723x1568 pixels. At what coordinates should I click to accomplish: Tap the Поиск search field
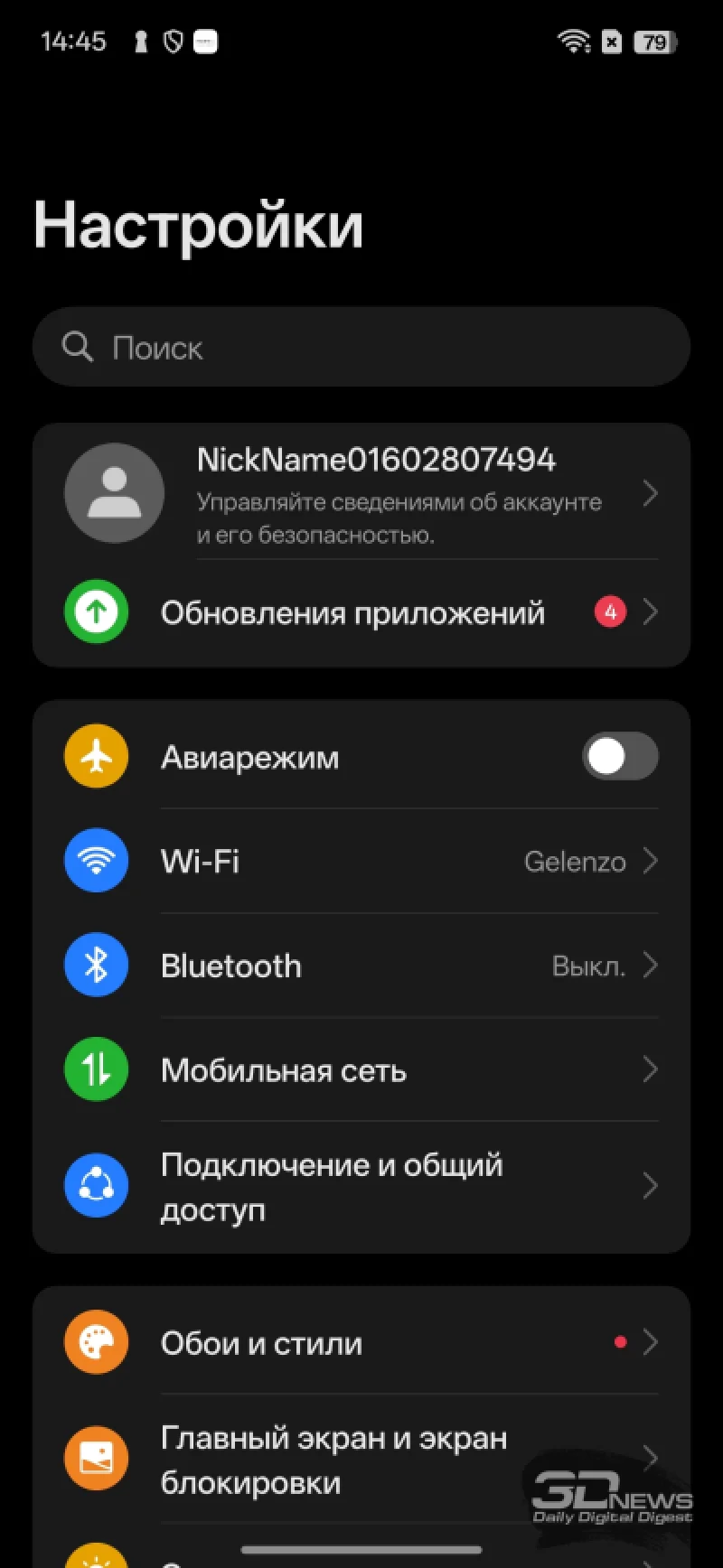click(x=361, y=348)
